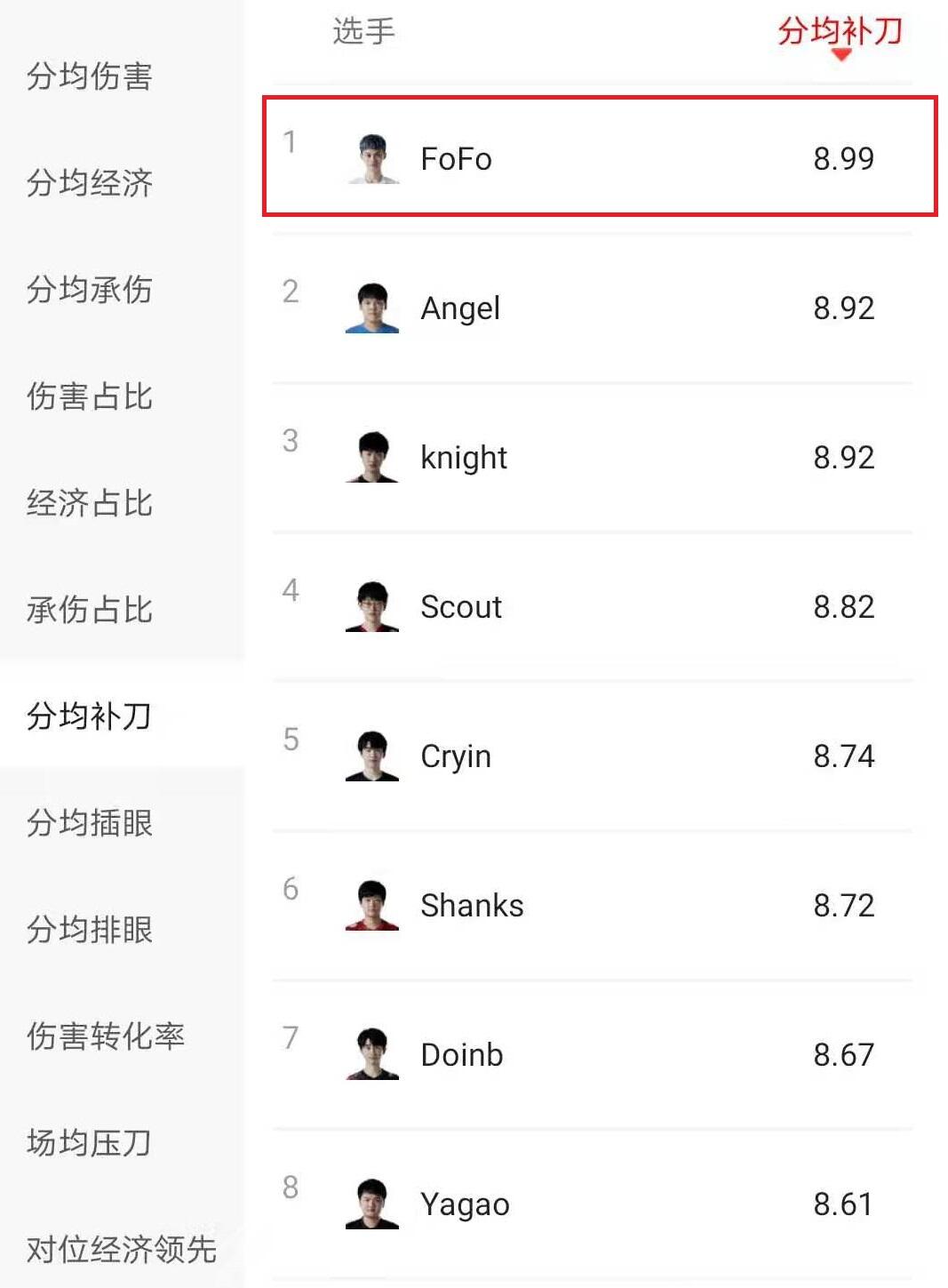
Task: Show the 伤害转化率 ranking
Action: [105, 1036]
